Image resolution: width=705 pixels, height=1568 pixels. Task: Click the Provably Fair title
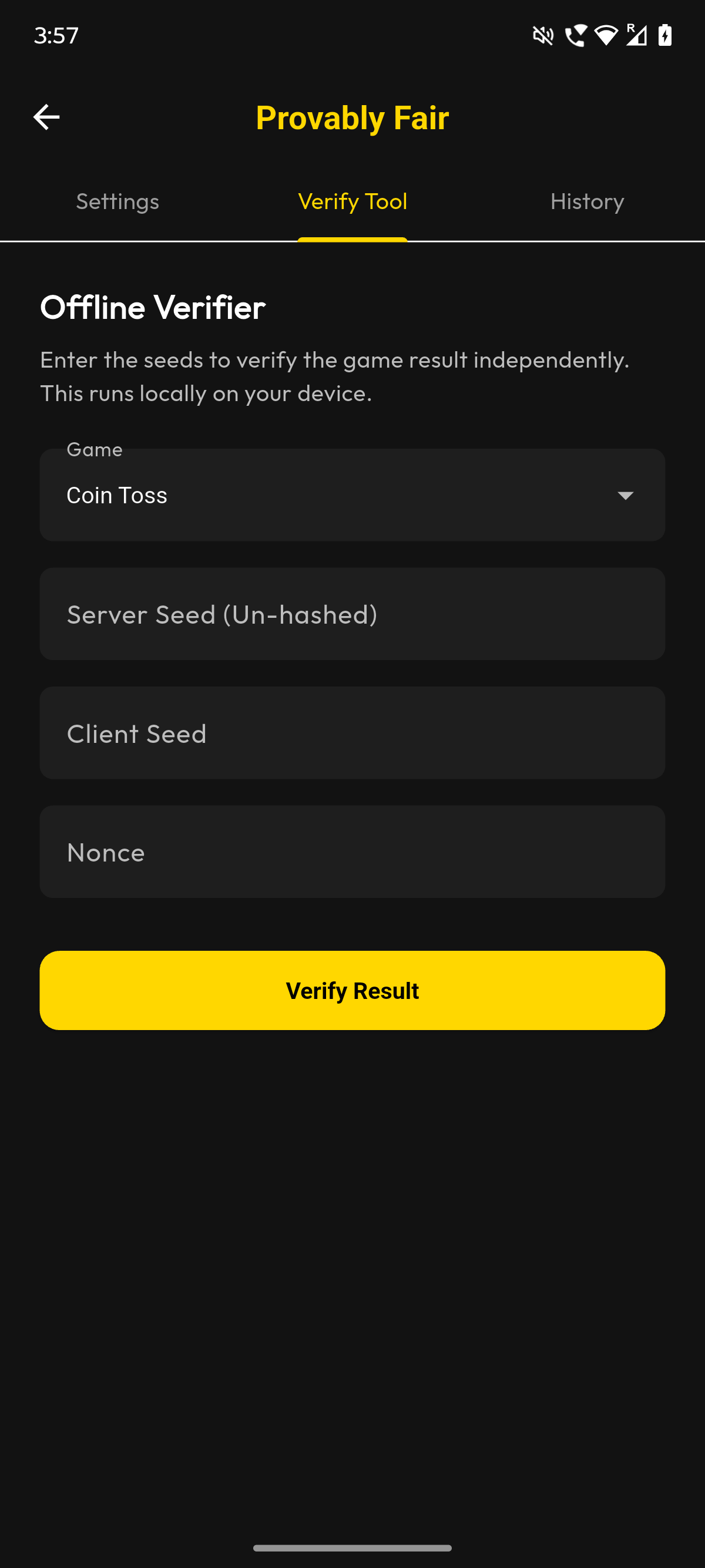coord(352,118)
